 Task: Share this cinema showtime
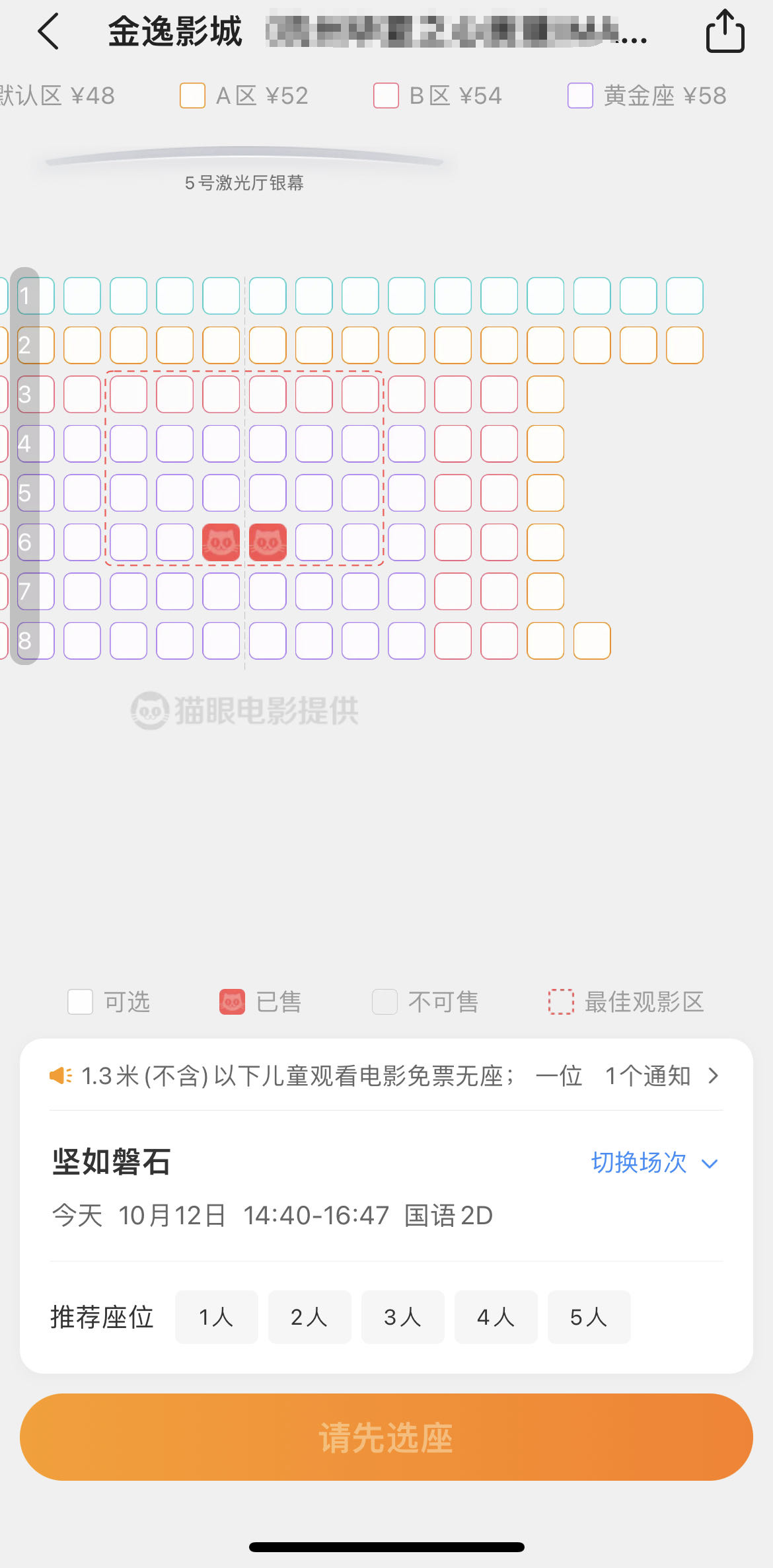(x=725, y=31)
